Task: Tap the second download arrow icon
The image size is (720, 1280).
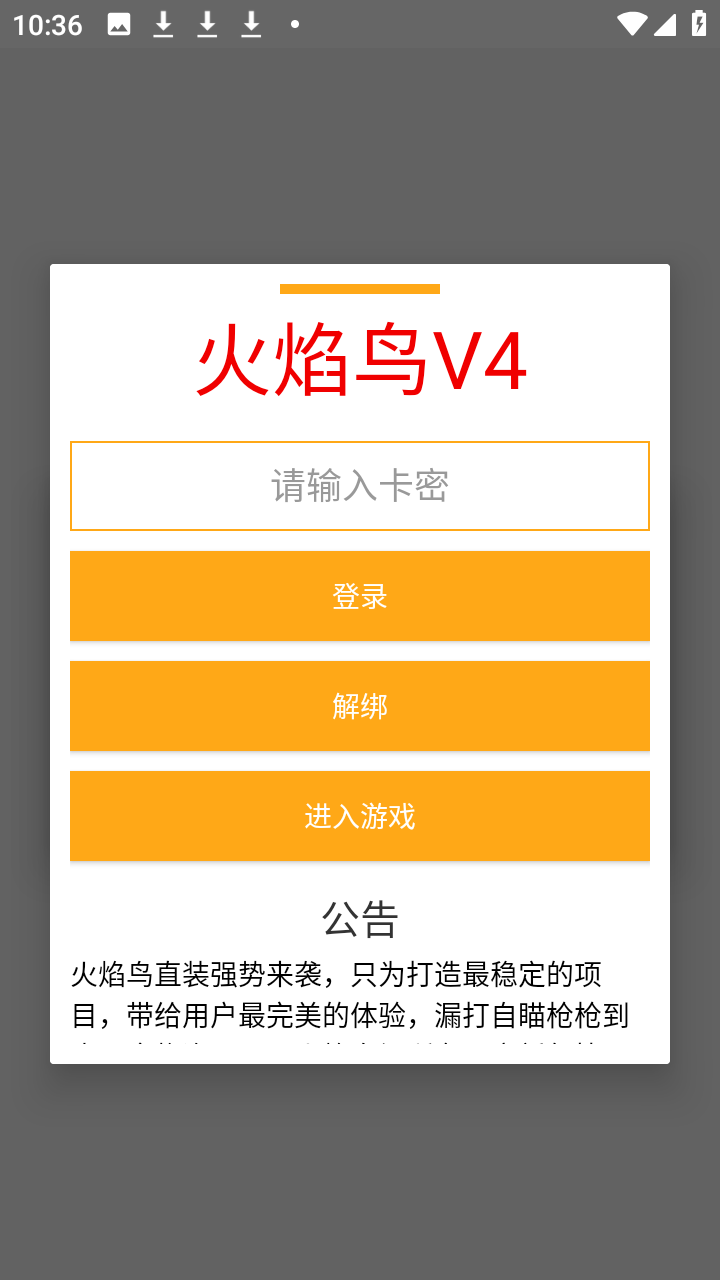Action: pos(207,24)
